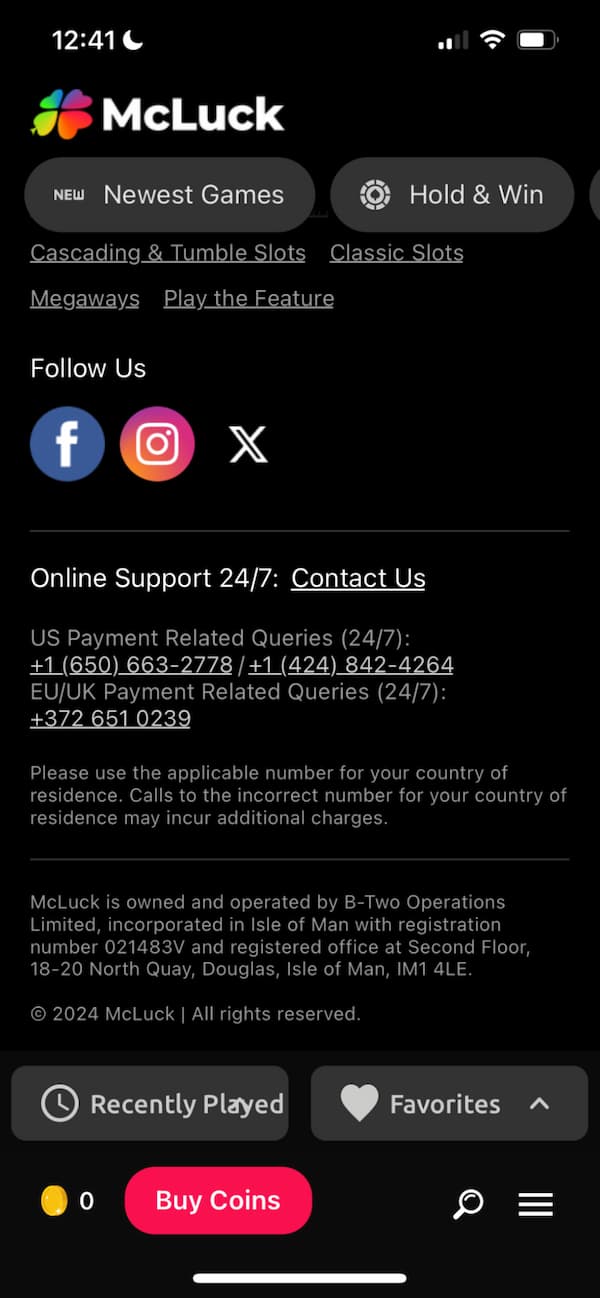Open the hamburger menu
This screenshot has height=1298, width=600.
pos(536,1204)
